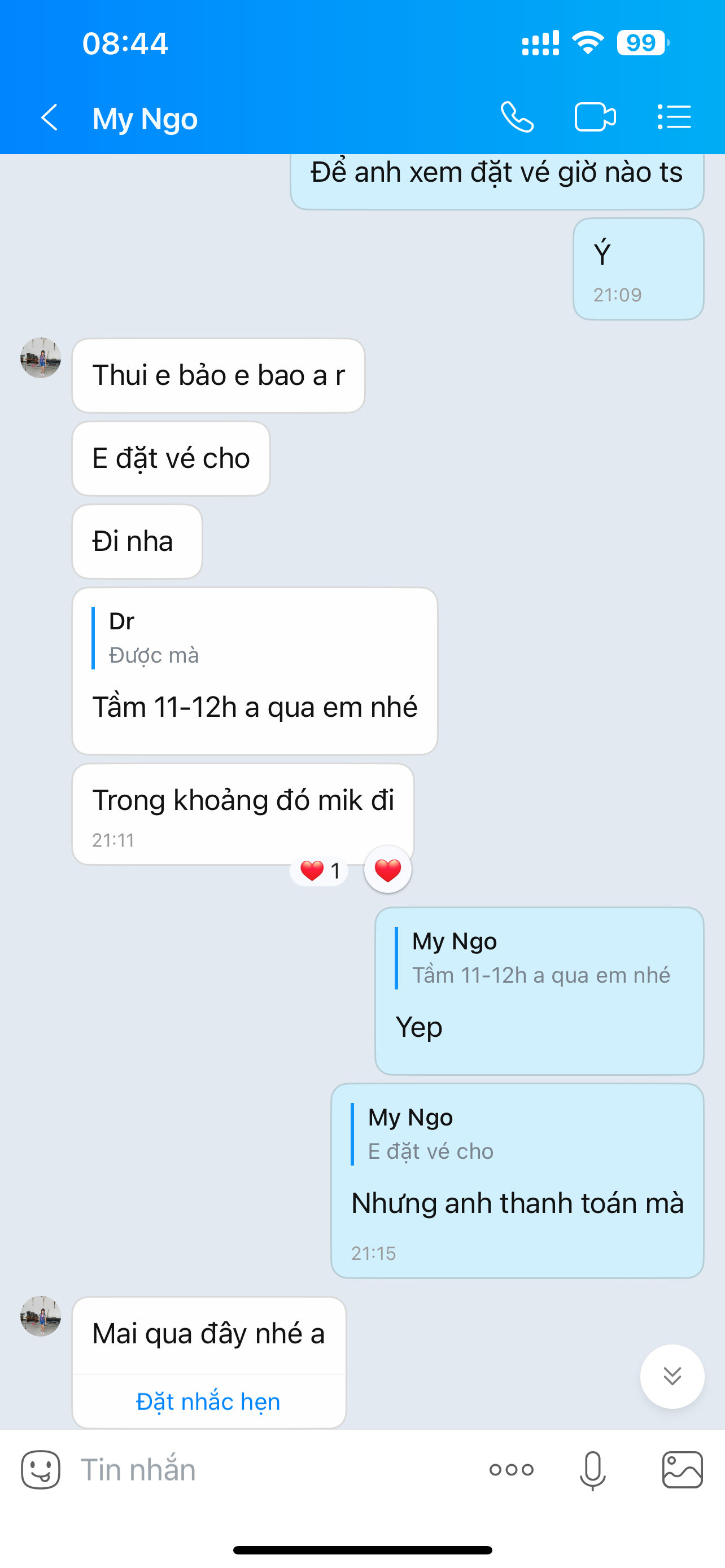
Task: Tap the heart reaction button
Action: [x=388, y=870]
